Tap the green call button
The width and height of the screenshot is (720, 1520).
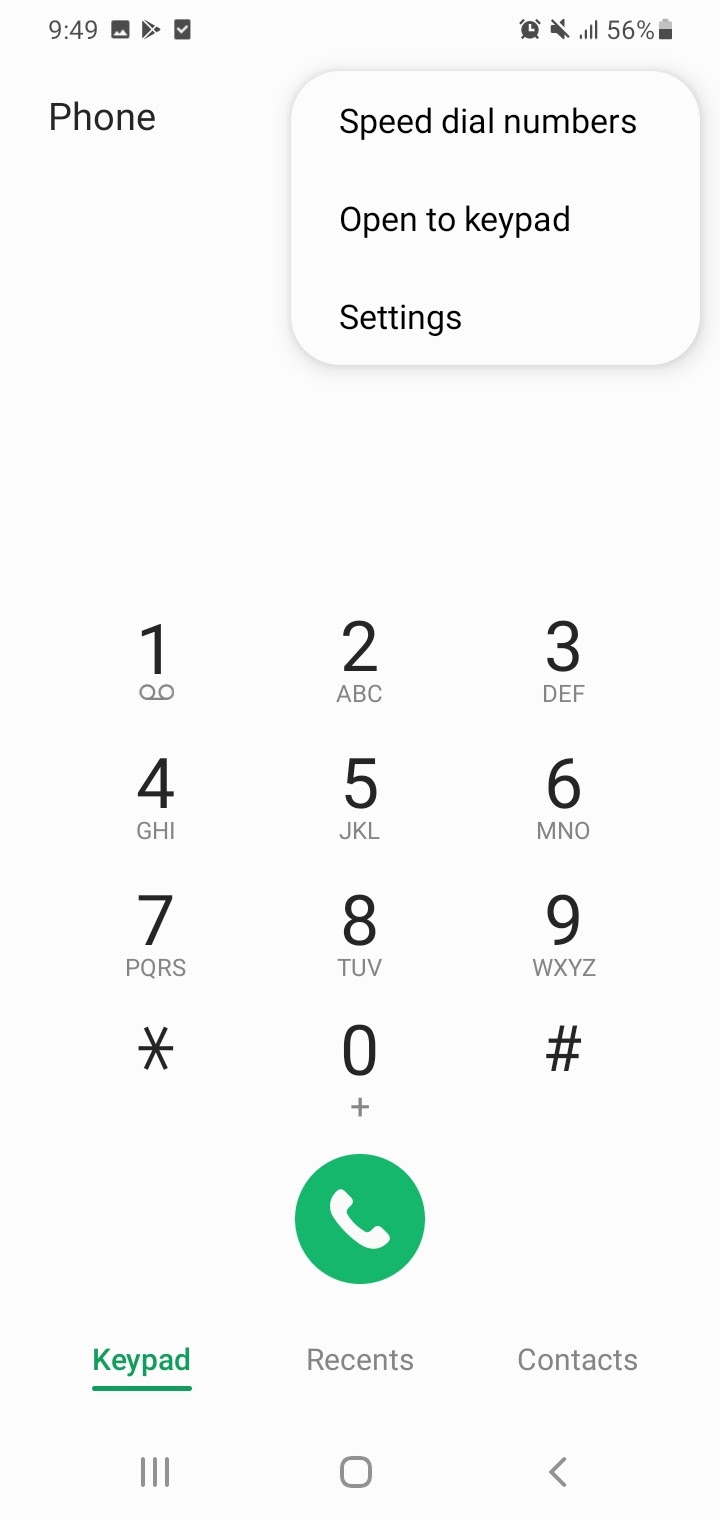[360, 1218]
